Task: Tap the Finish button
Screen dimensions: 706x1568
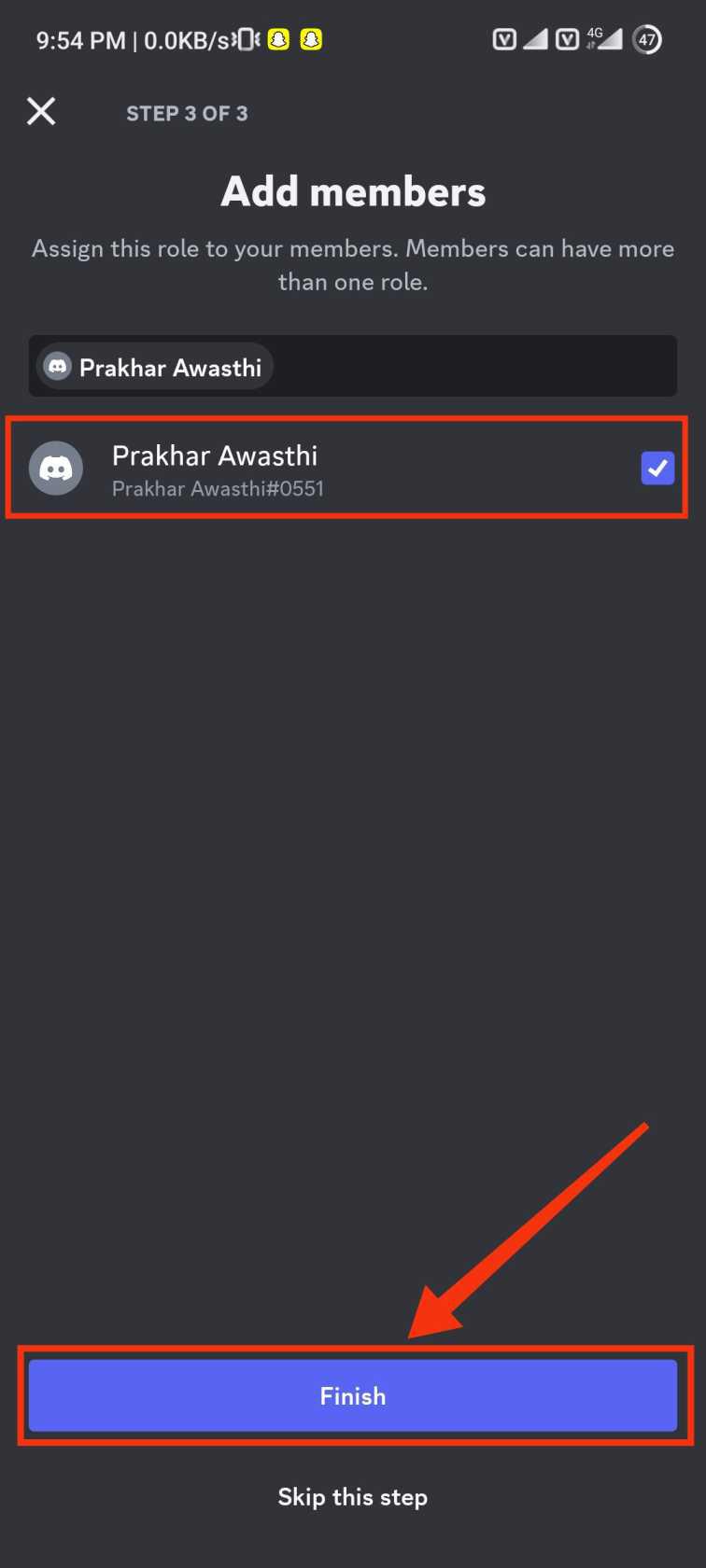Action: [x=352, y=1395]
